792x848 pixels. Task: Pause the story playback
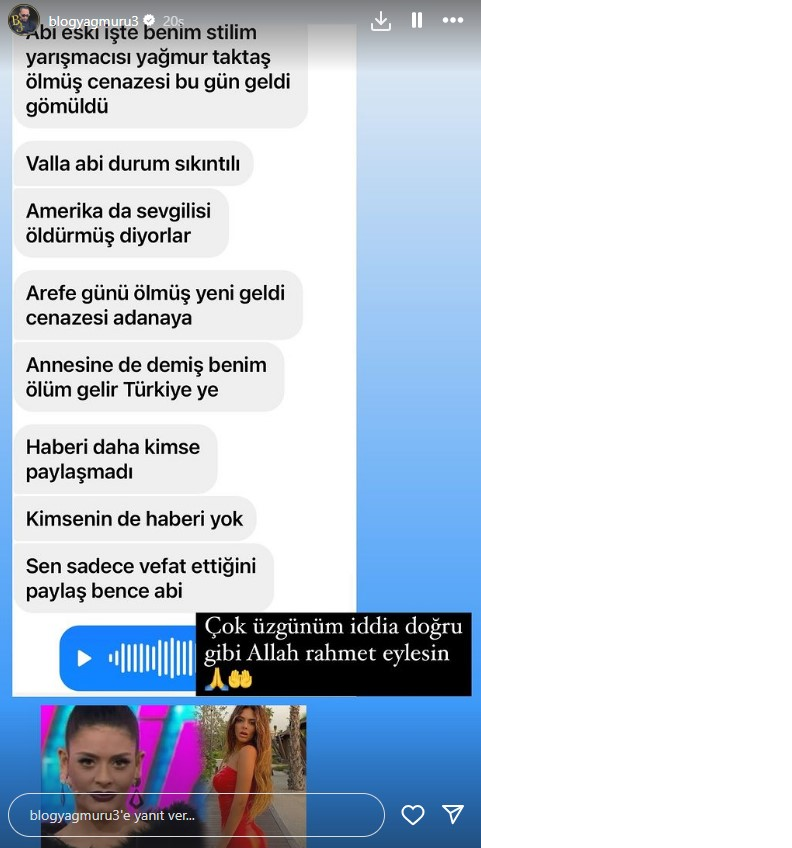pyautogui.click(x=417, y=20)
